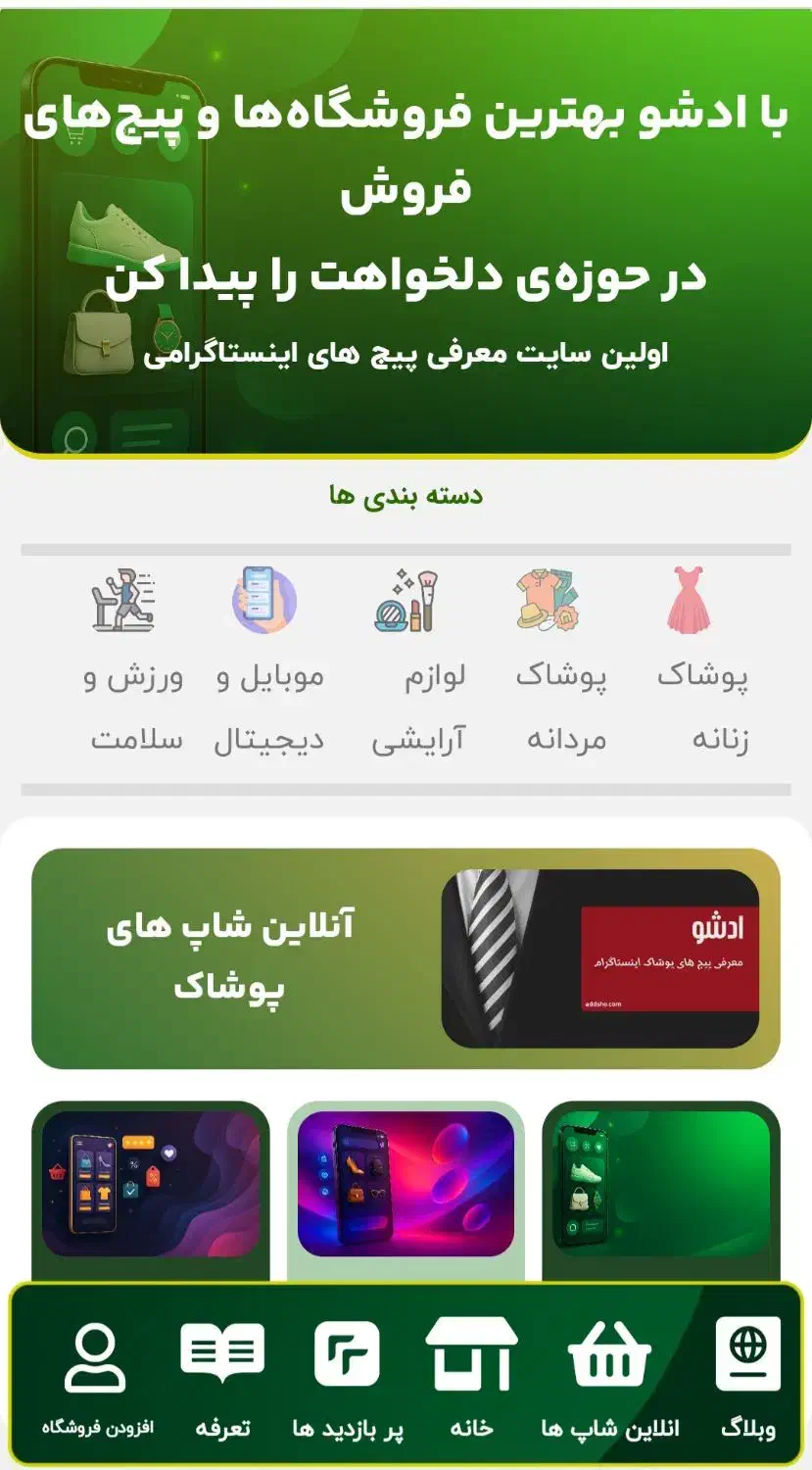Select the پوشاک زنانه dress icon
812x1470 pixels.
(688, 600)
